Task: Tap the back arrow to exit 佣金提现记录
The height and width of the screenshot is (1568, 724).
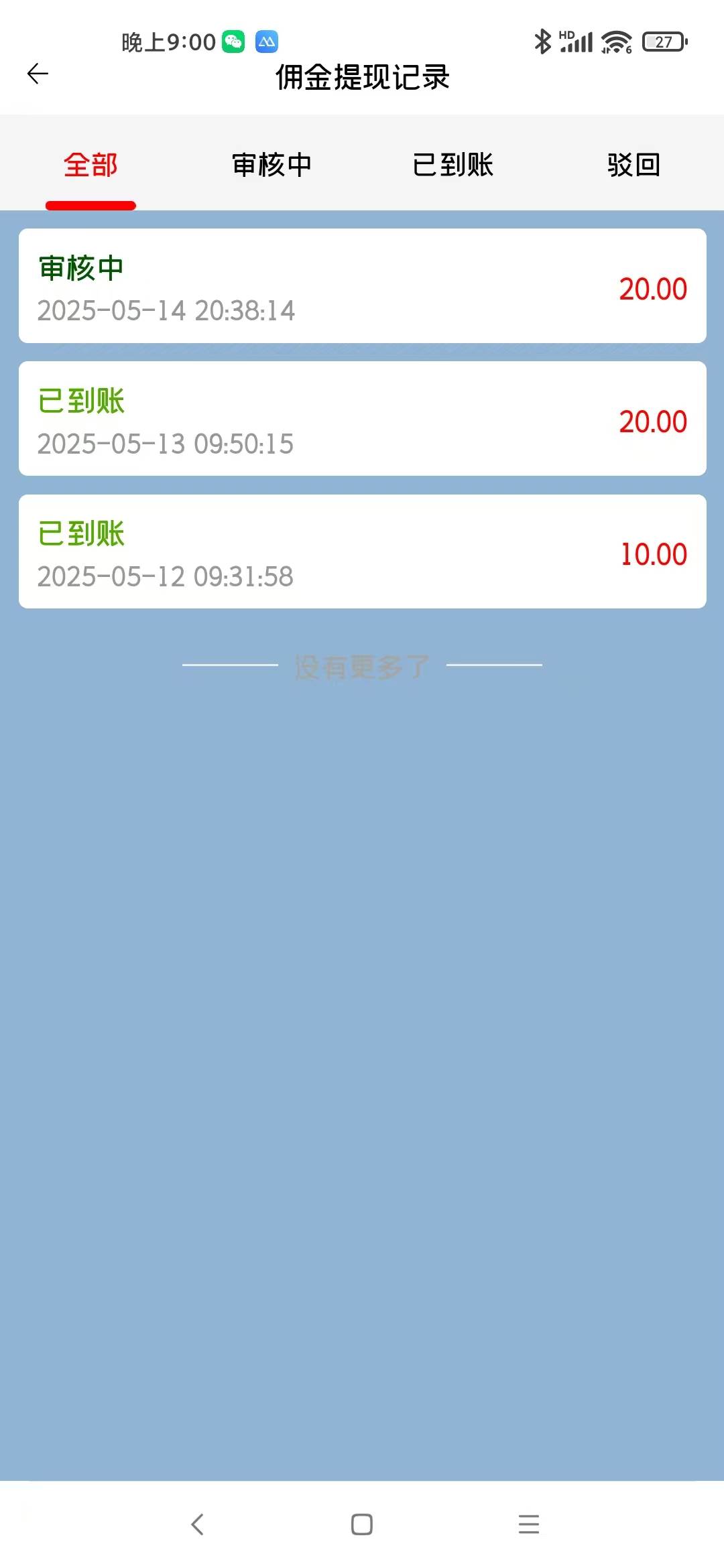Action: [x=38, y=74]
